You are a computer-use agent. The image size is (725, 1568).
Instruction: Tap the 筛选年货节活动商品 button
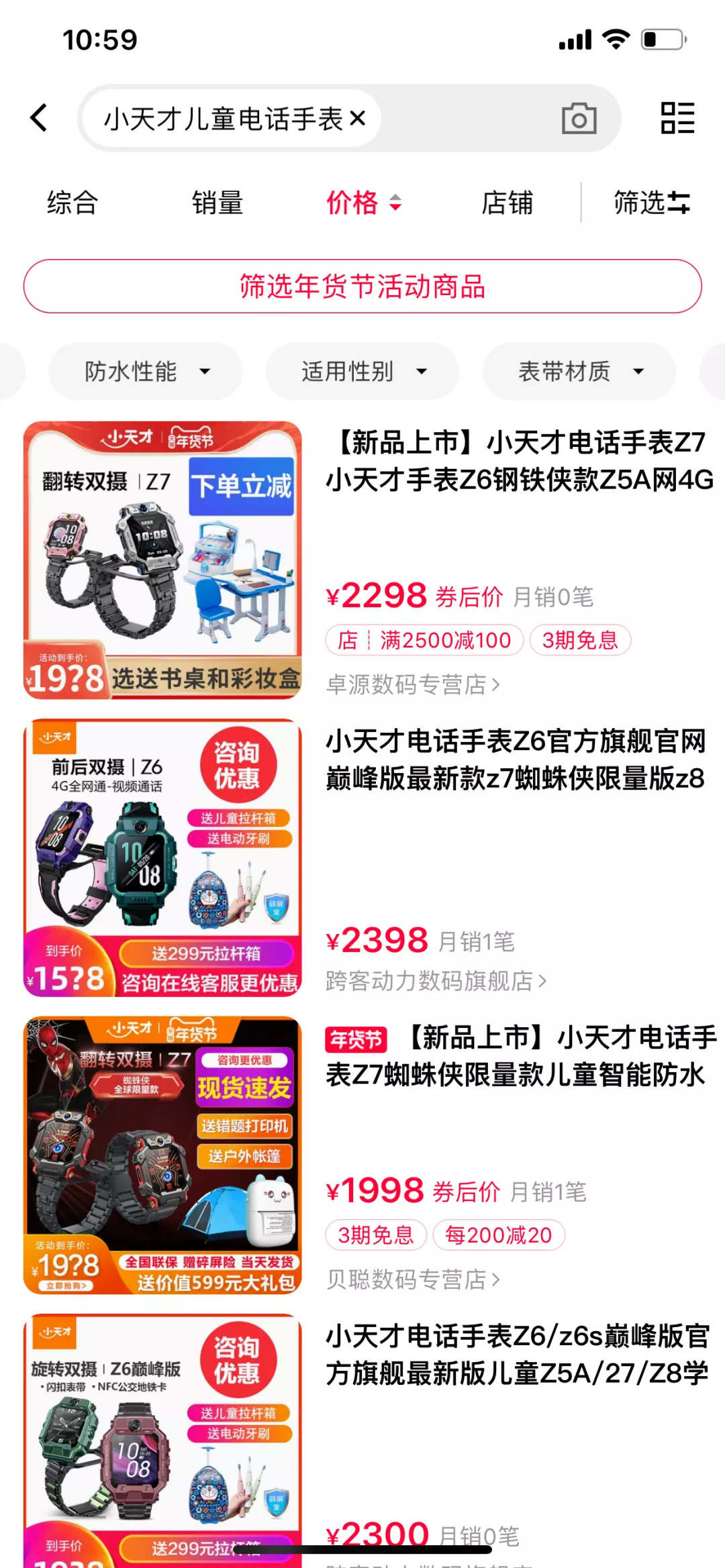coord(362,286)
